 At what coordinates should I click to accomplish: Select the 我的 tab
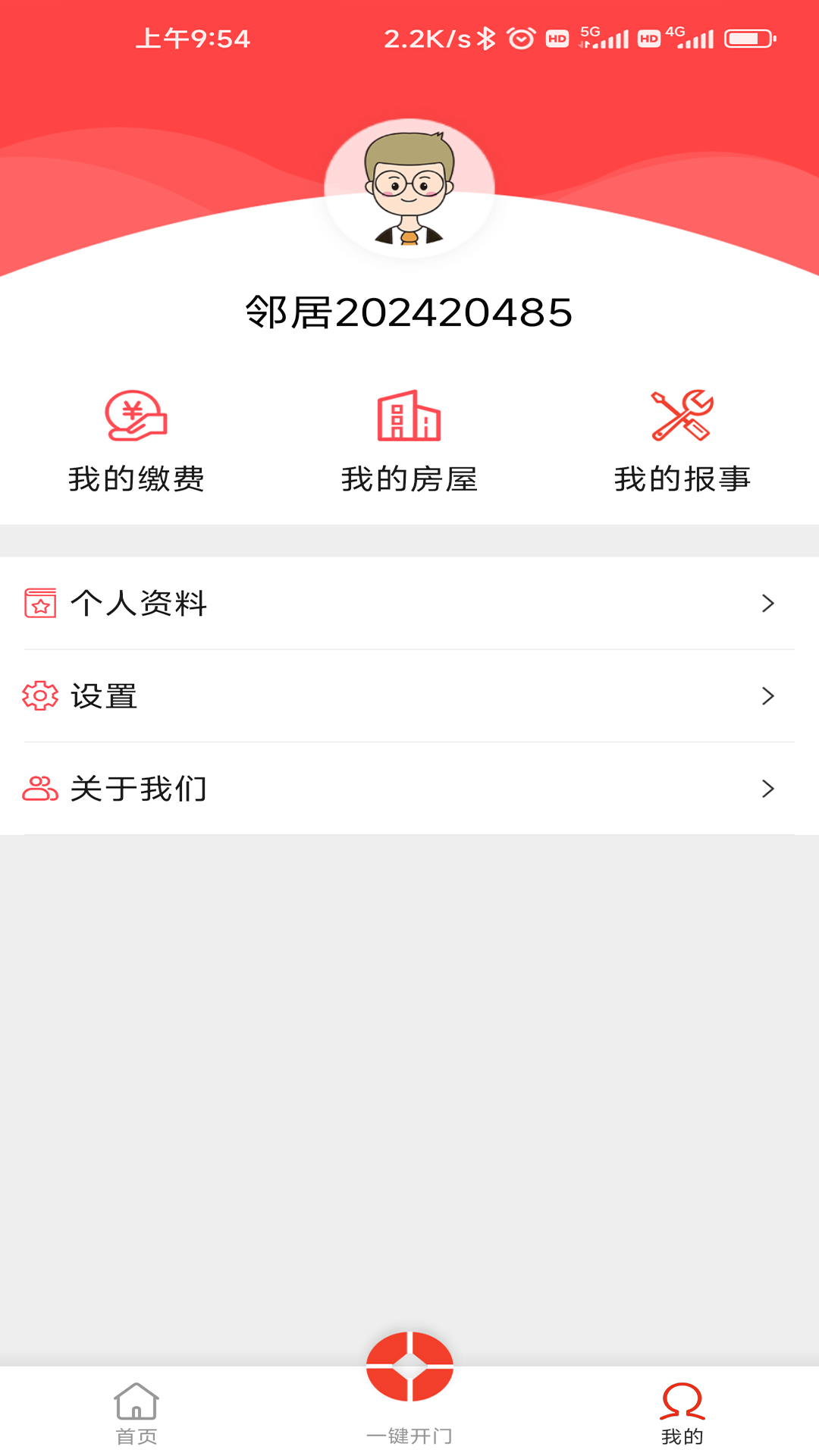pos(682,1412)
